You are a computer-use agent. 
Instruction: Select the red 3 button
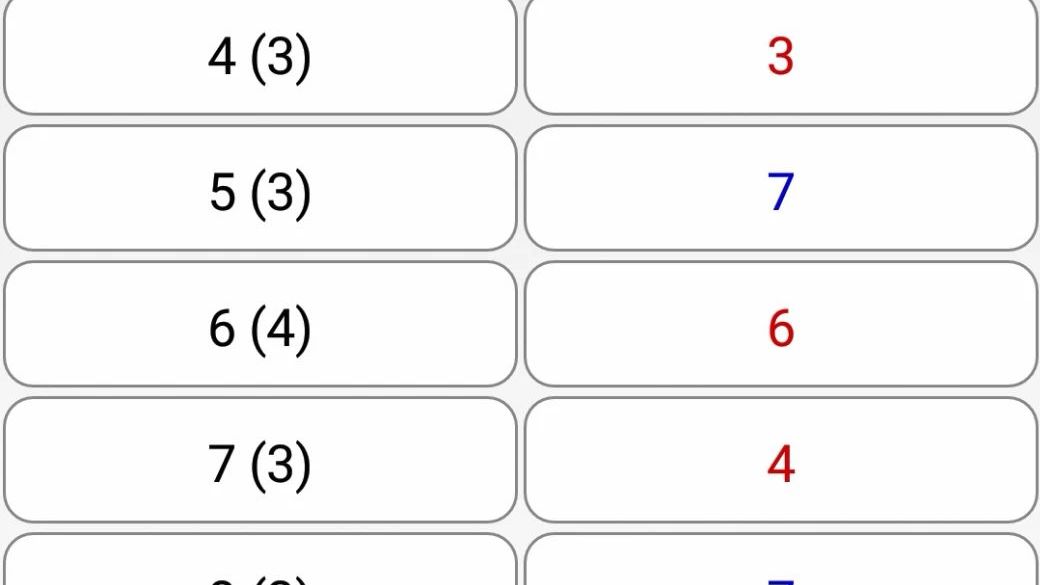tap(780, 56)
